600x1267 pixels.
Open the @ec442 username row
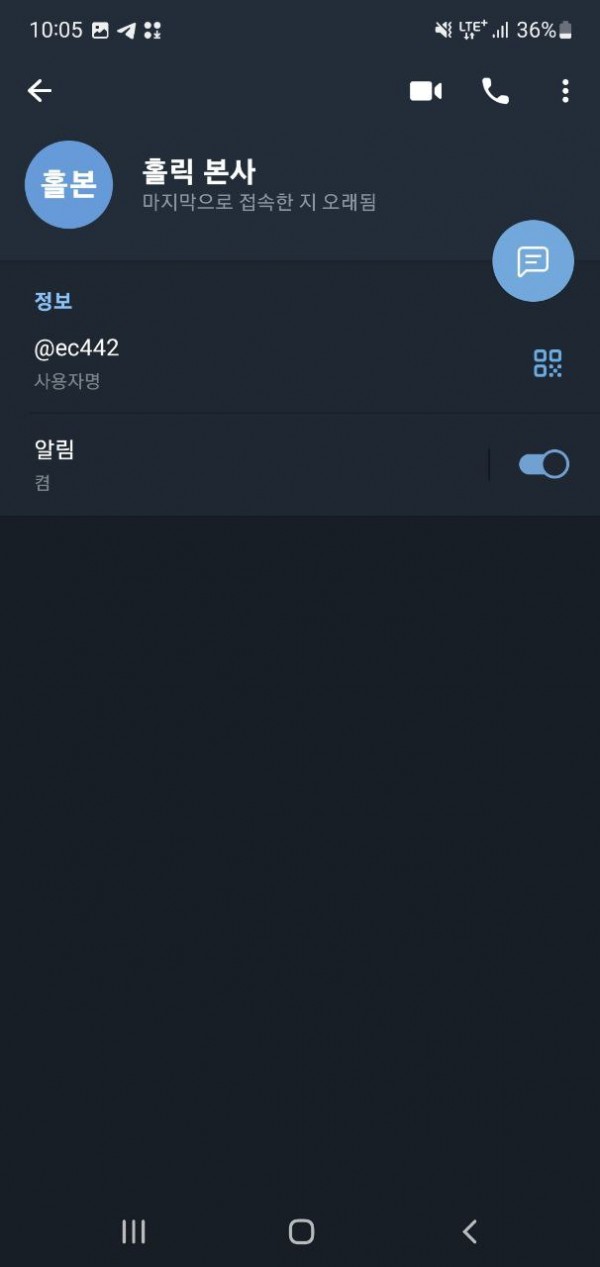[250, 362]
